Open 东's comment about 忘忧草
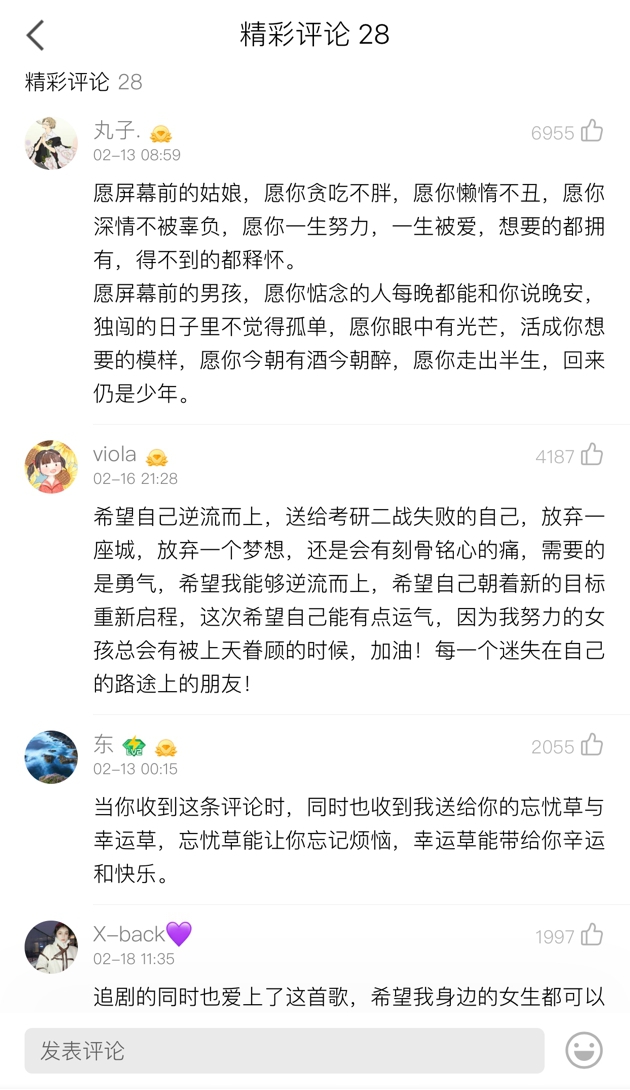The height and width of the screenshot is (1090, 630). [348, 840]
